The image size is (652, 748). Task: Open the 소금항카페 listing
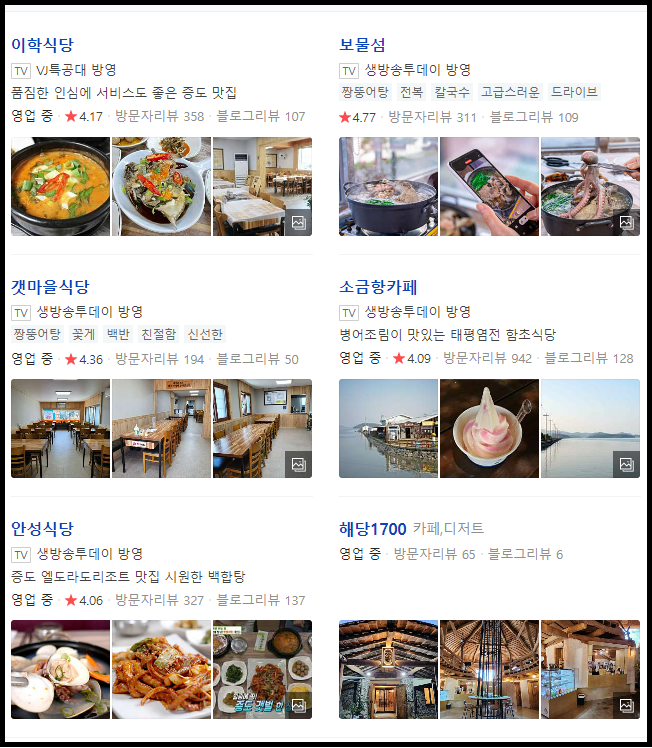(378, 287)
